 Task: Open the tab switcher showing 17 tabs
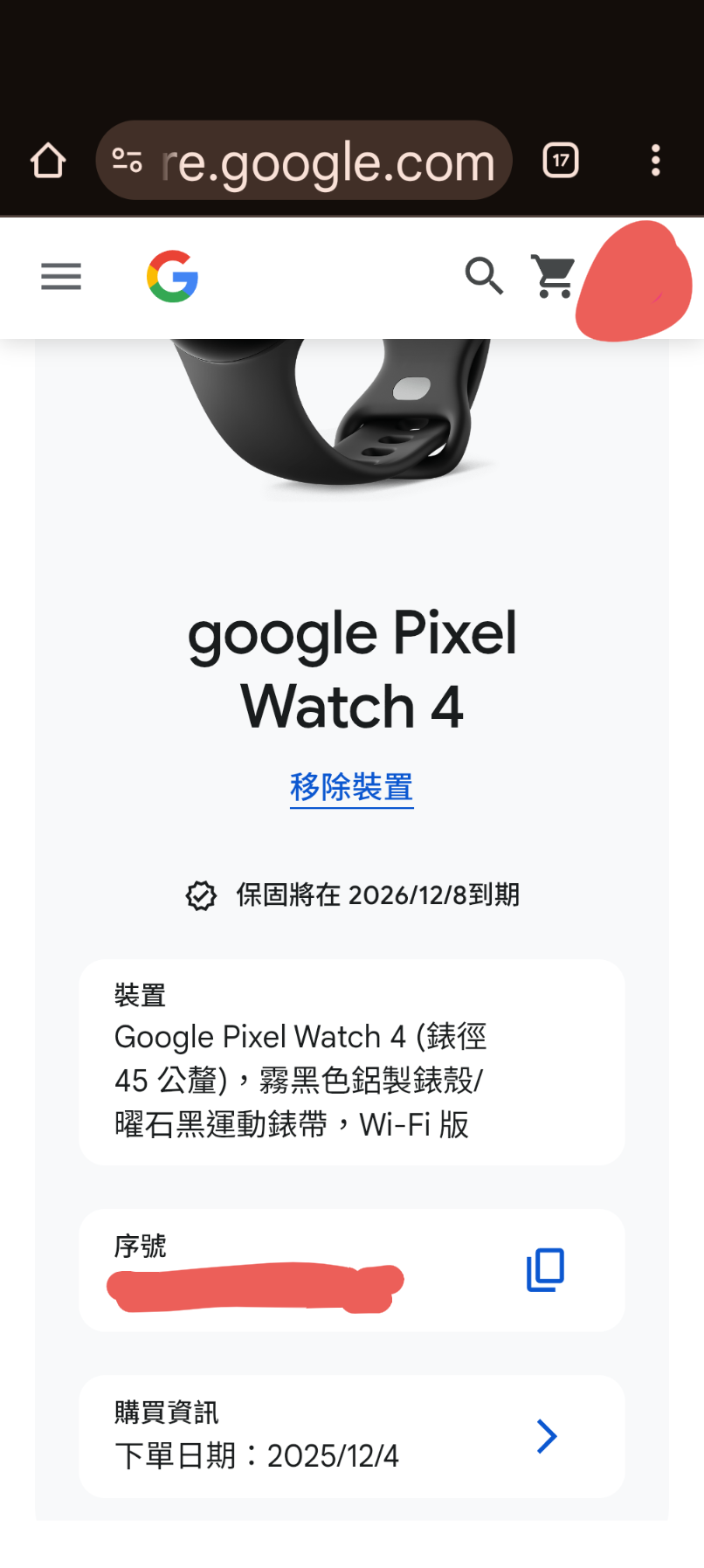tap(561, 161)
